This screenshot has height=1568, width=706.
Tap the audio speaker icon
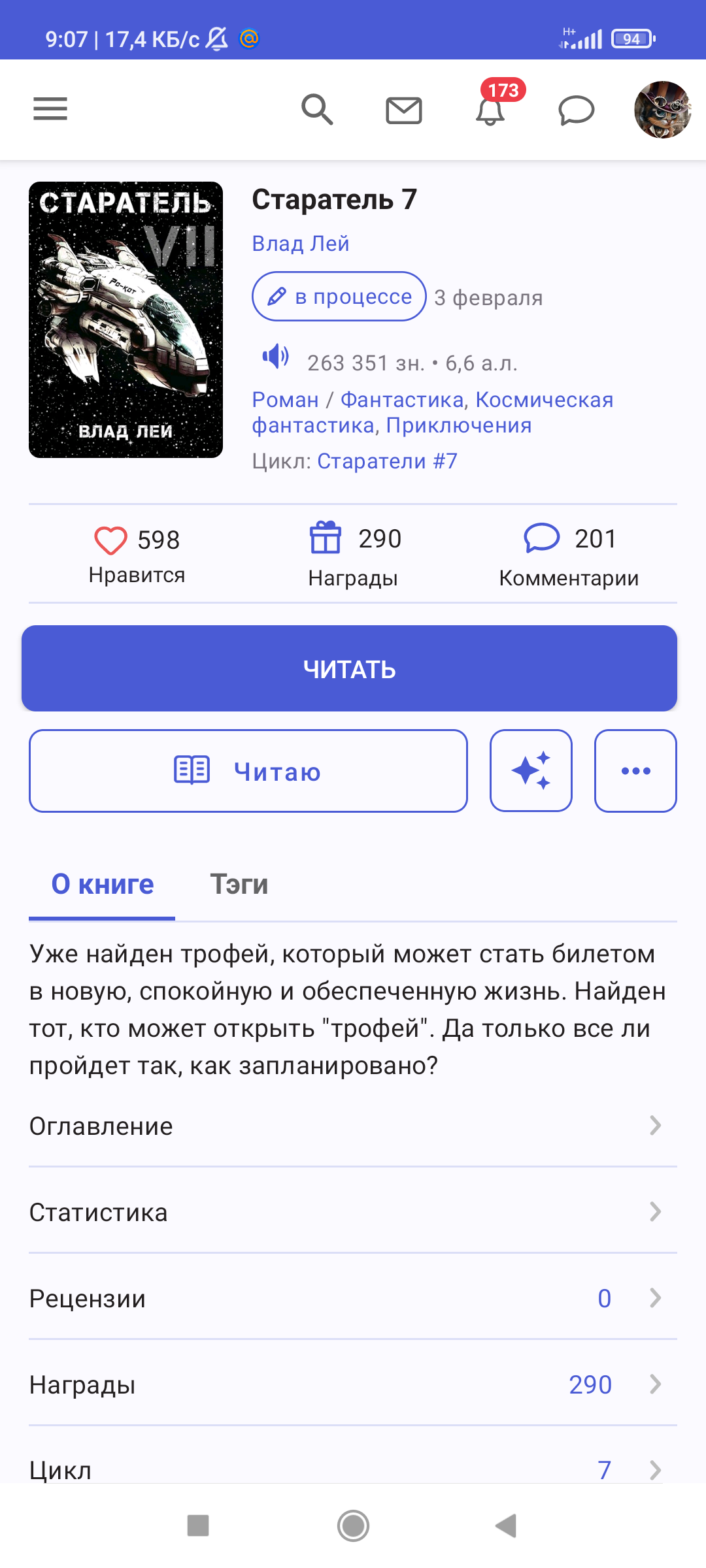(276, 357)
